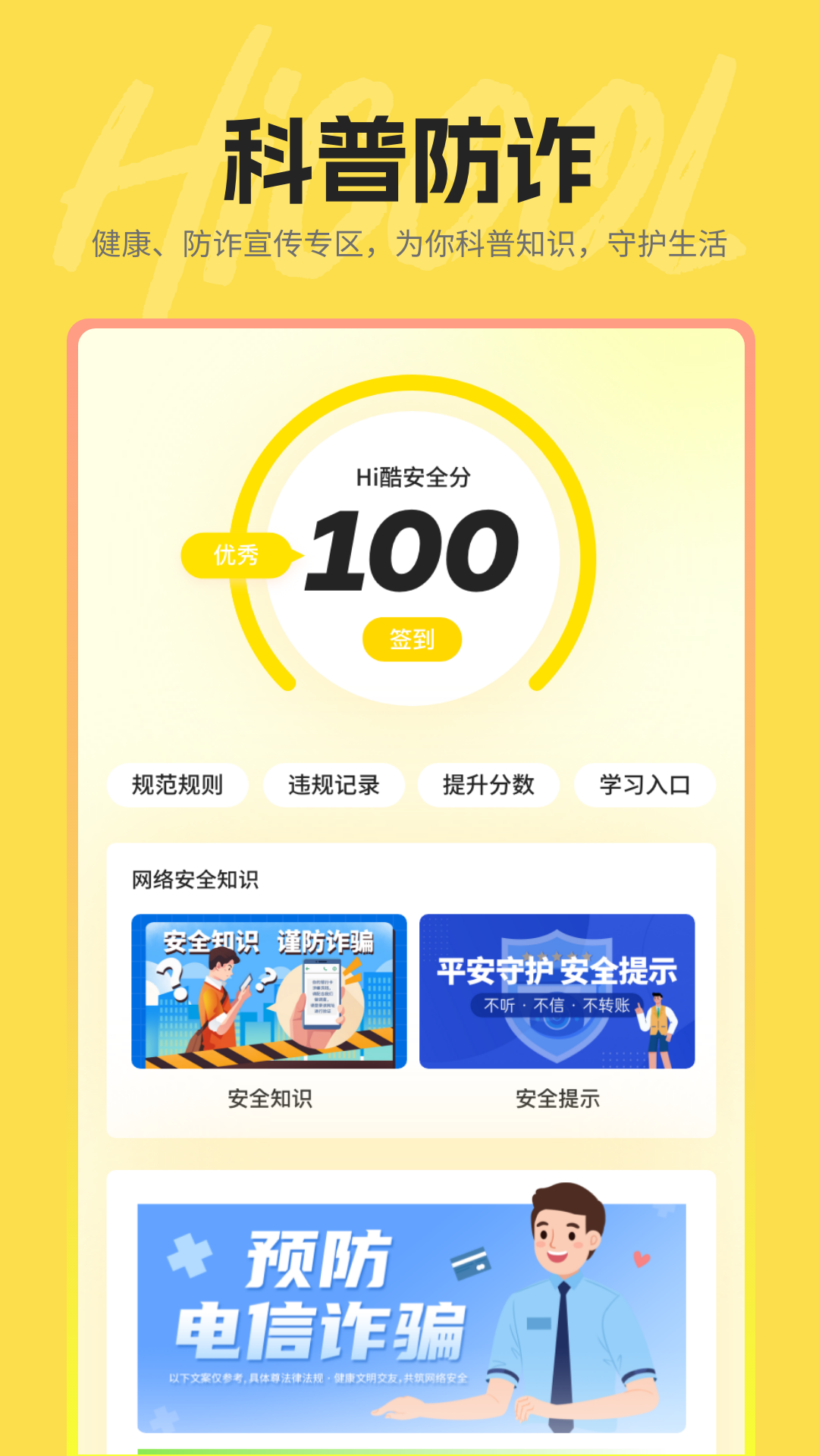Open the 规范规则 rules section
The width and height of the screenshot is (819, 1456).
click(178, 786)
